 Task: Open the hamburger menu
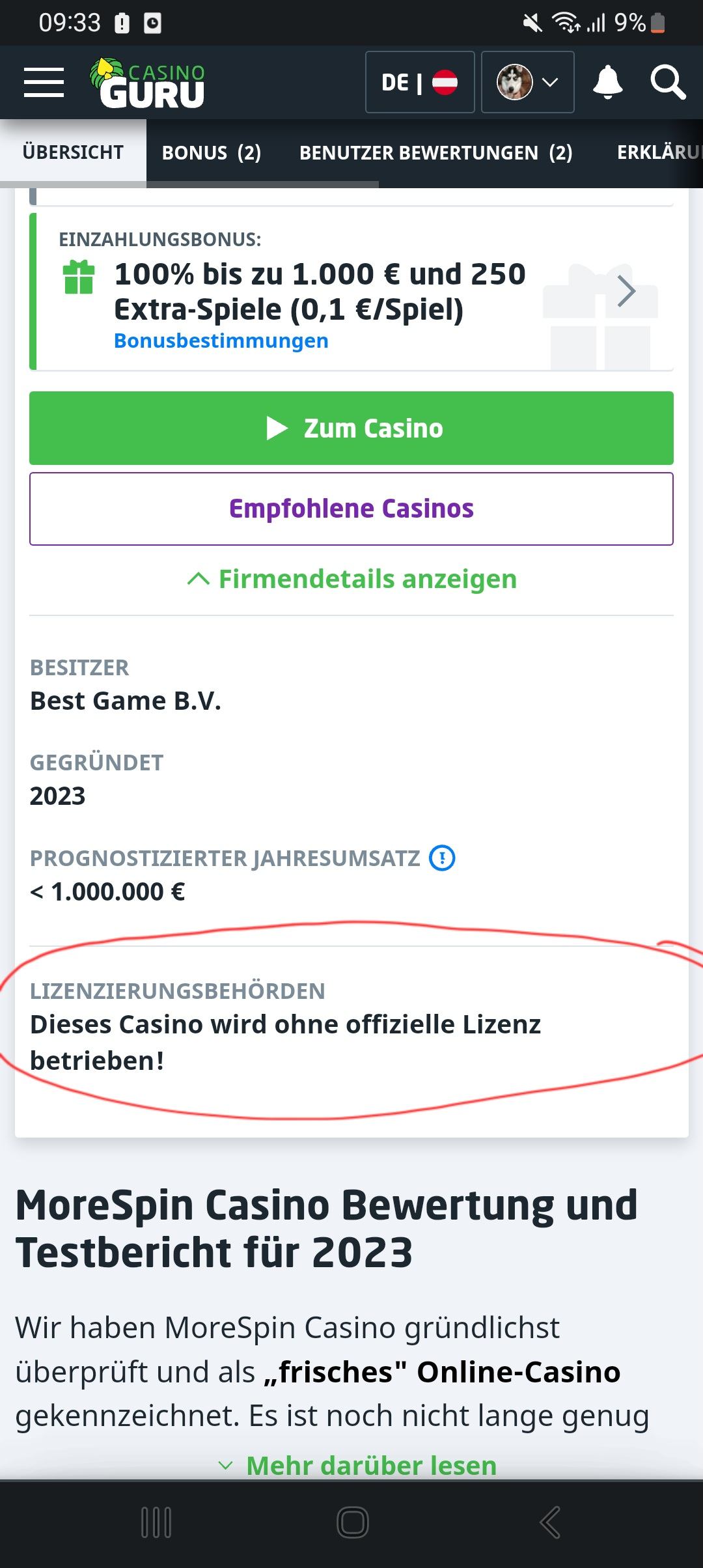(44, 83)
